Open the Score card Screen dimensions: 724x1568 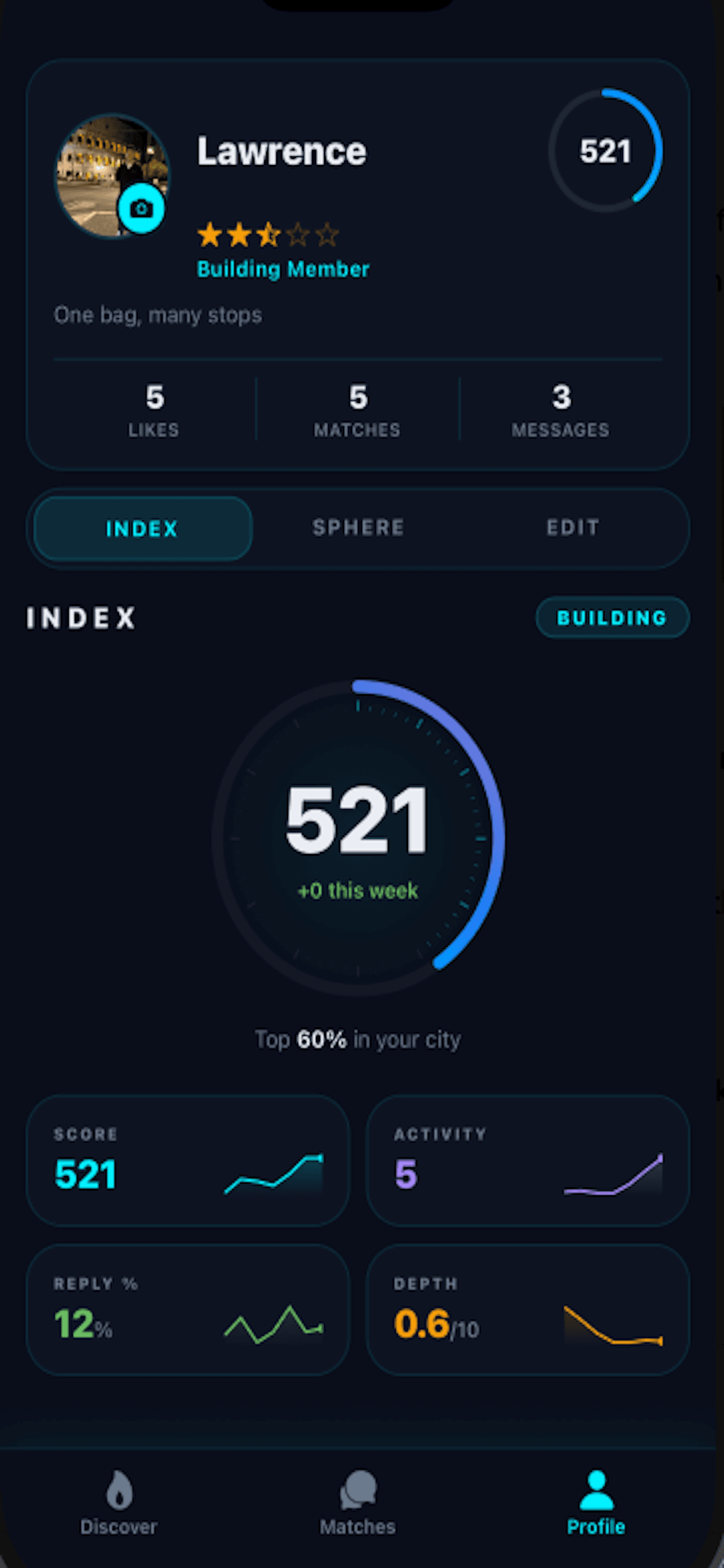click(187, 1161)
